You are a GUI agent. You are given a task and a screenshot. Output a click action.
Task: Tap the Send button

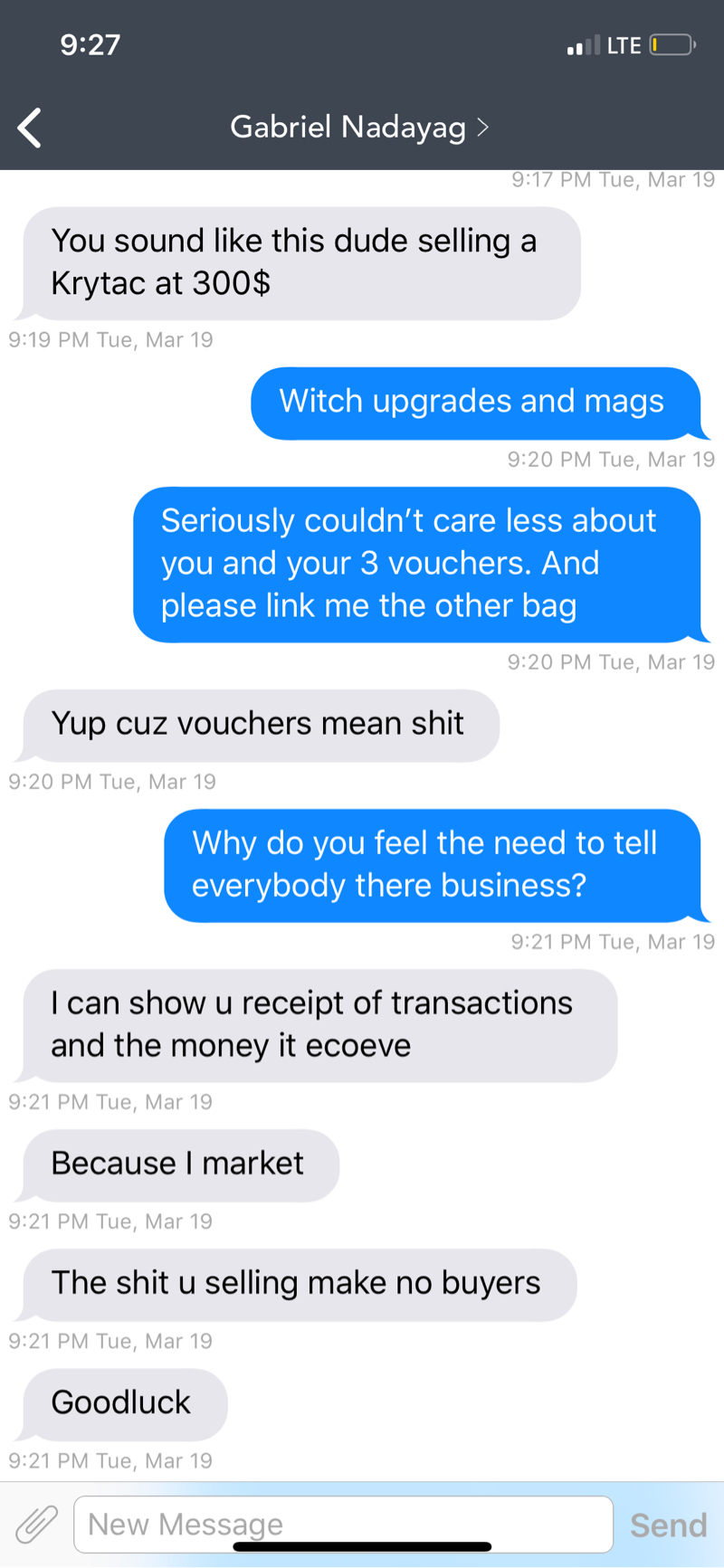[x=668, y=1525]
